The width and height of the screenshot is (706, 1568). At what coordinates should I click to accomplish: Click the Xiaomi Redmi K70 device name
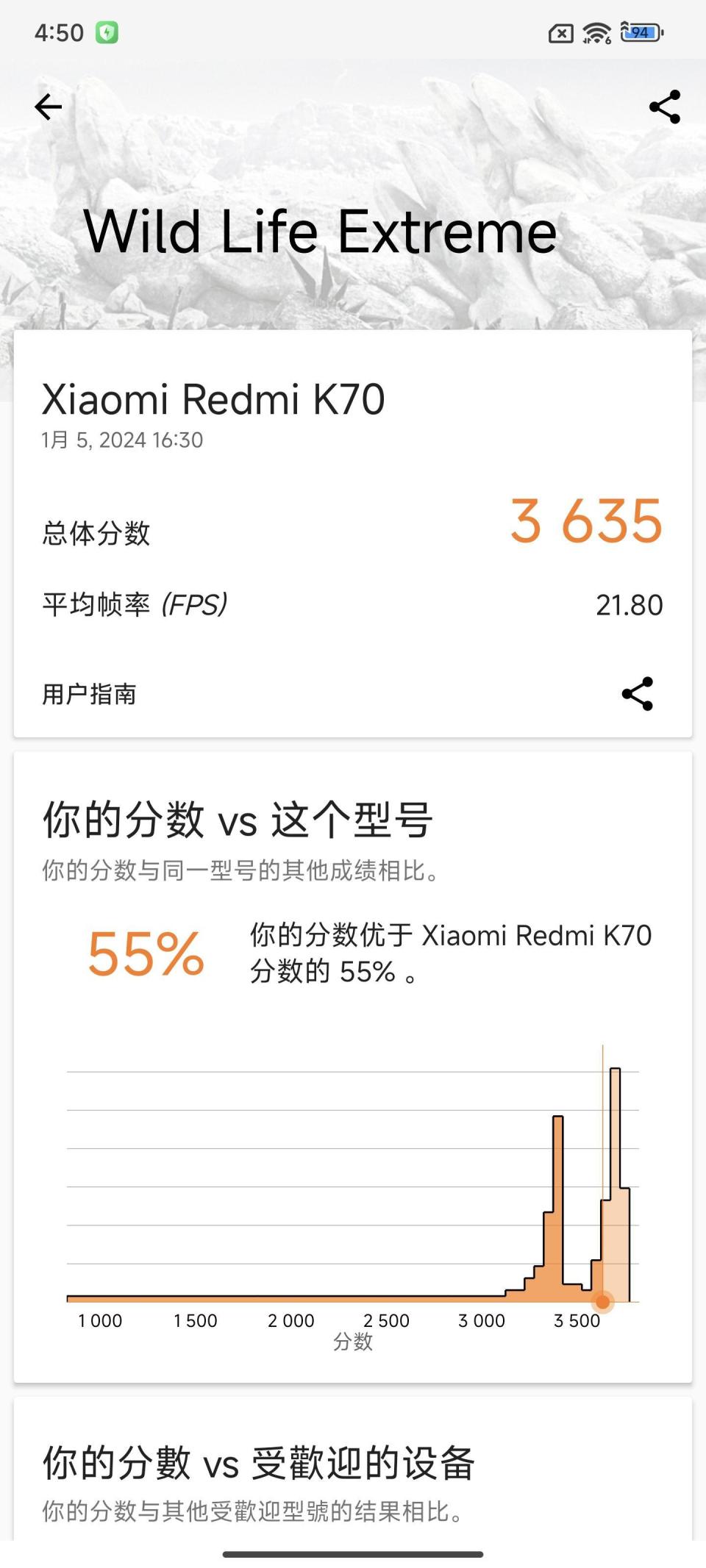(x=213, y=400)
